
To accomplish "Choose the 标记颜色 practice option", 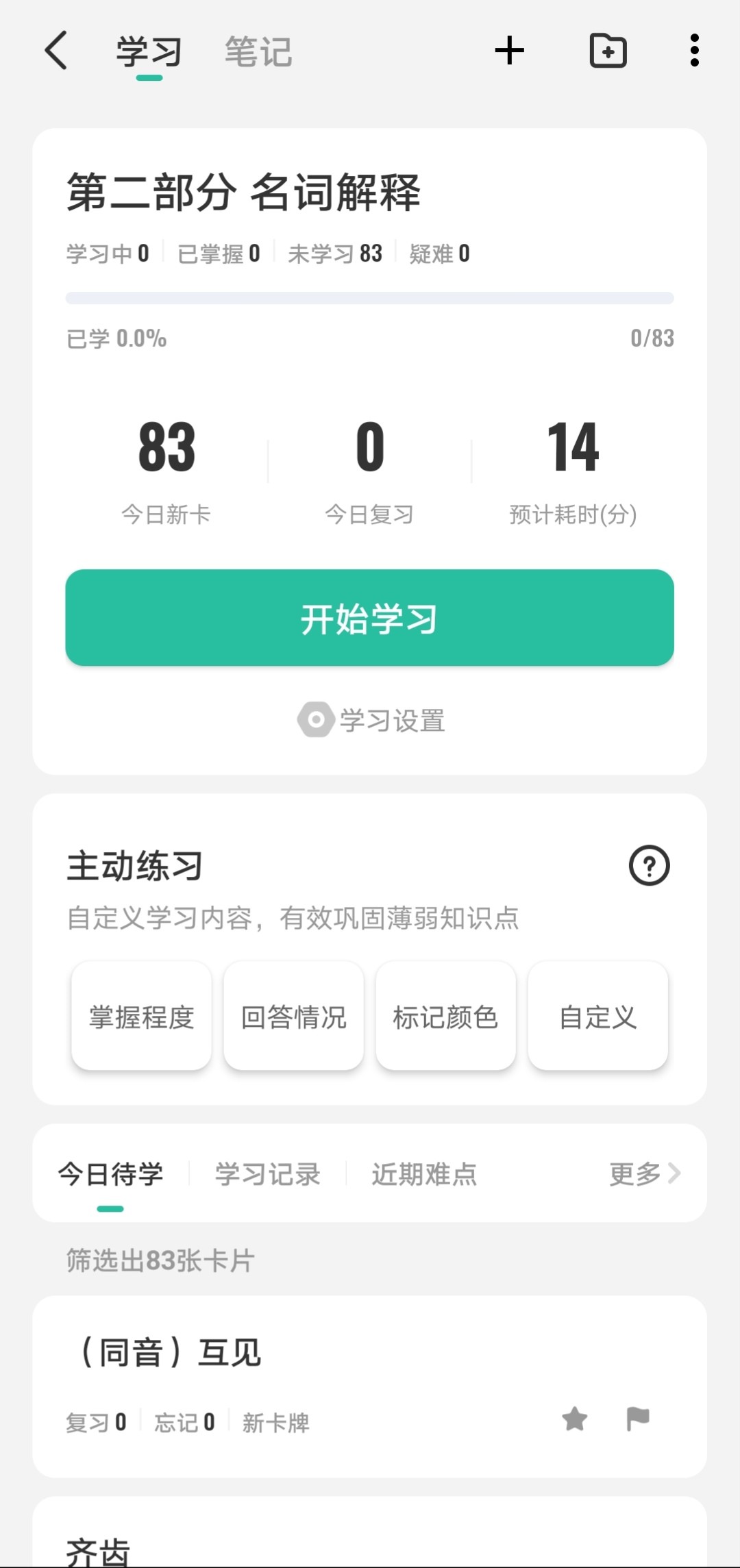I will click(x=445, y=1017).
